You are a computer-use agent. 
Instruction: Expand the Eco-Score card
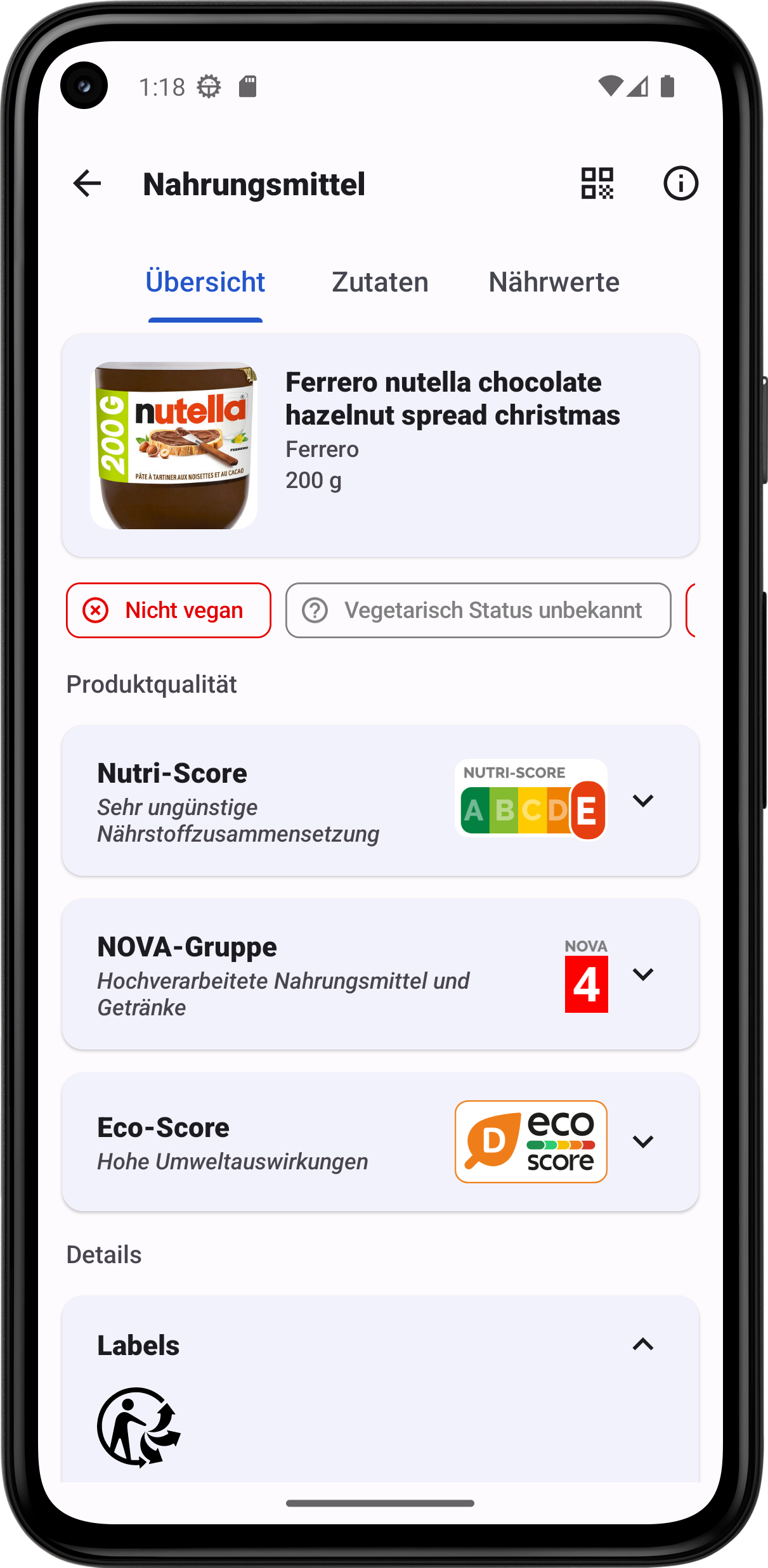coord(642,1141)
